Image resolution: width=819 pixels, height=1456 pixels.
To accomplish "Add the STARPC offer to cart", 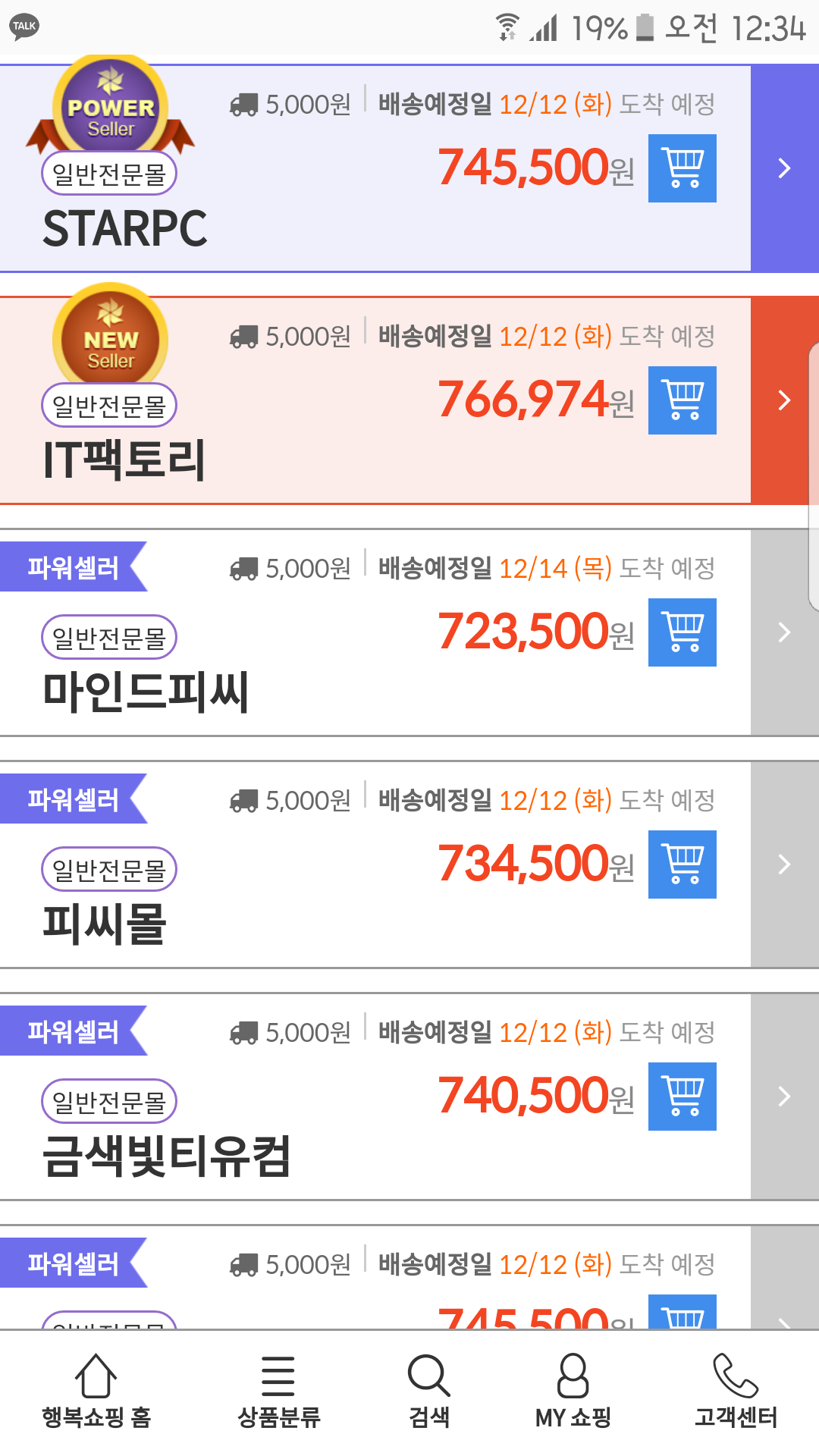I will pyautogui.click(x=682, y=168).
